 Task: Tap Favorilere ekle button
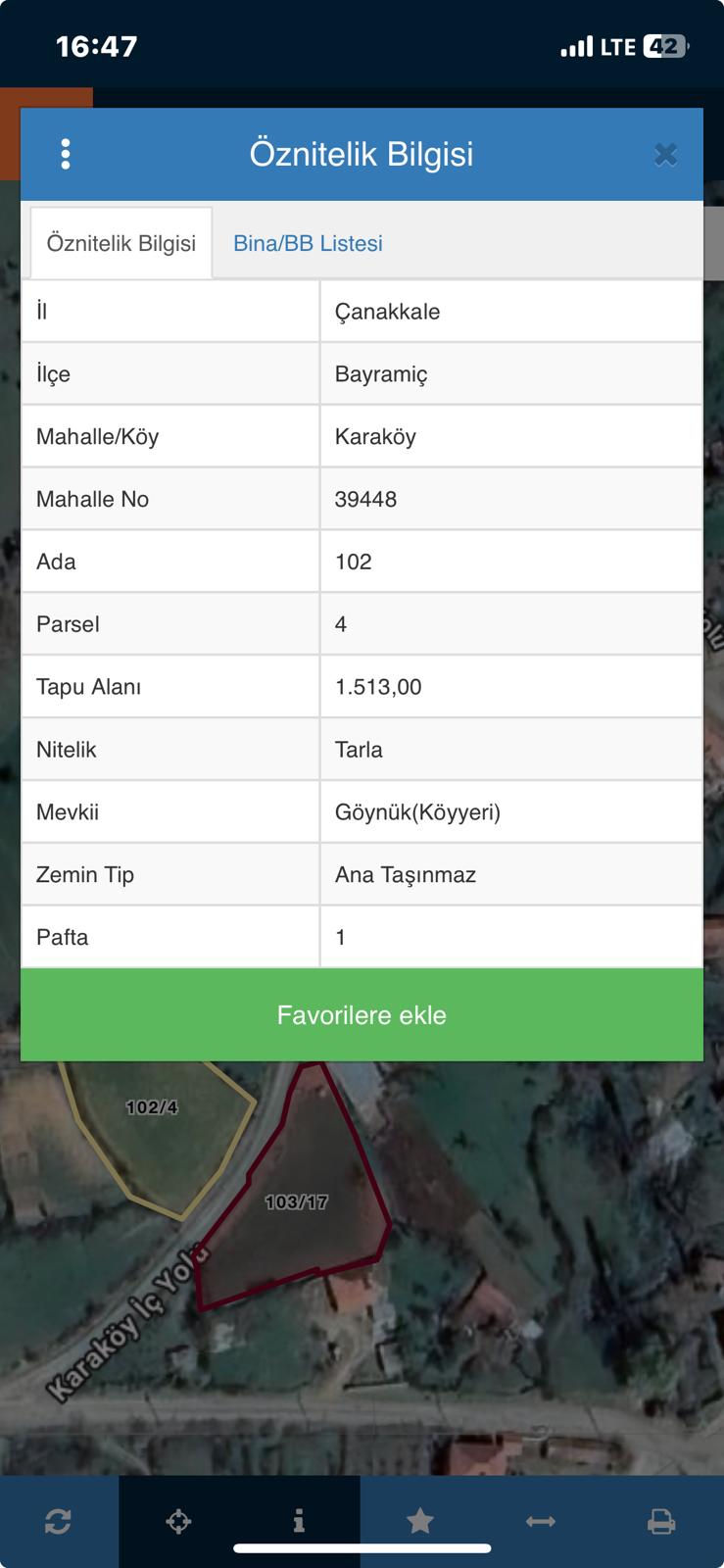pos(362,1014)
